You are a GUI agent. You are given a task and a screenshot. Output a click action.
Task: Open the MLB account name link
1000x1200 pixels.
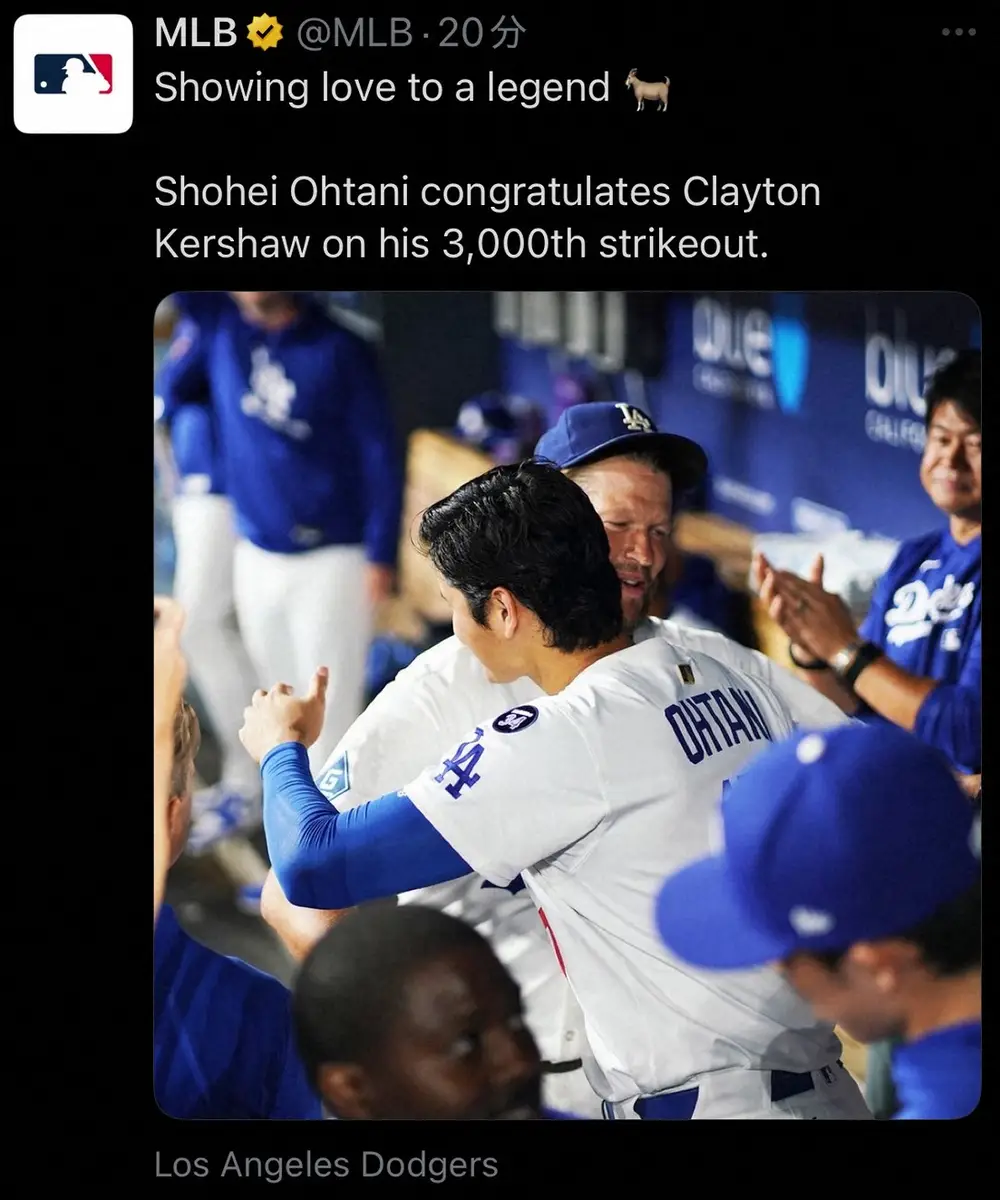coord(196,34)
